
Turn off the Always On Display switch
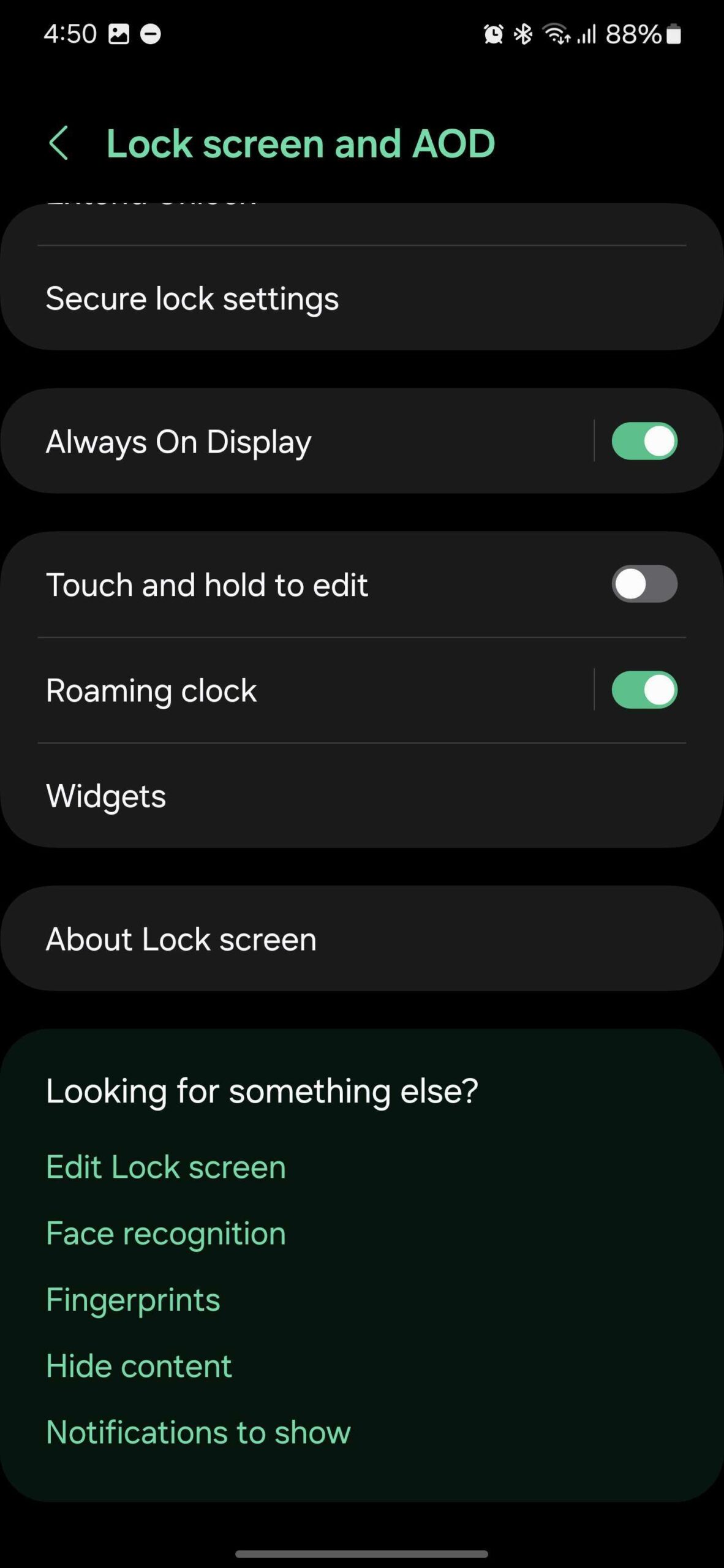(x=644, y=441)
